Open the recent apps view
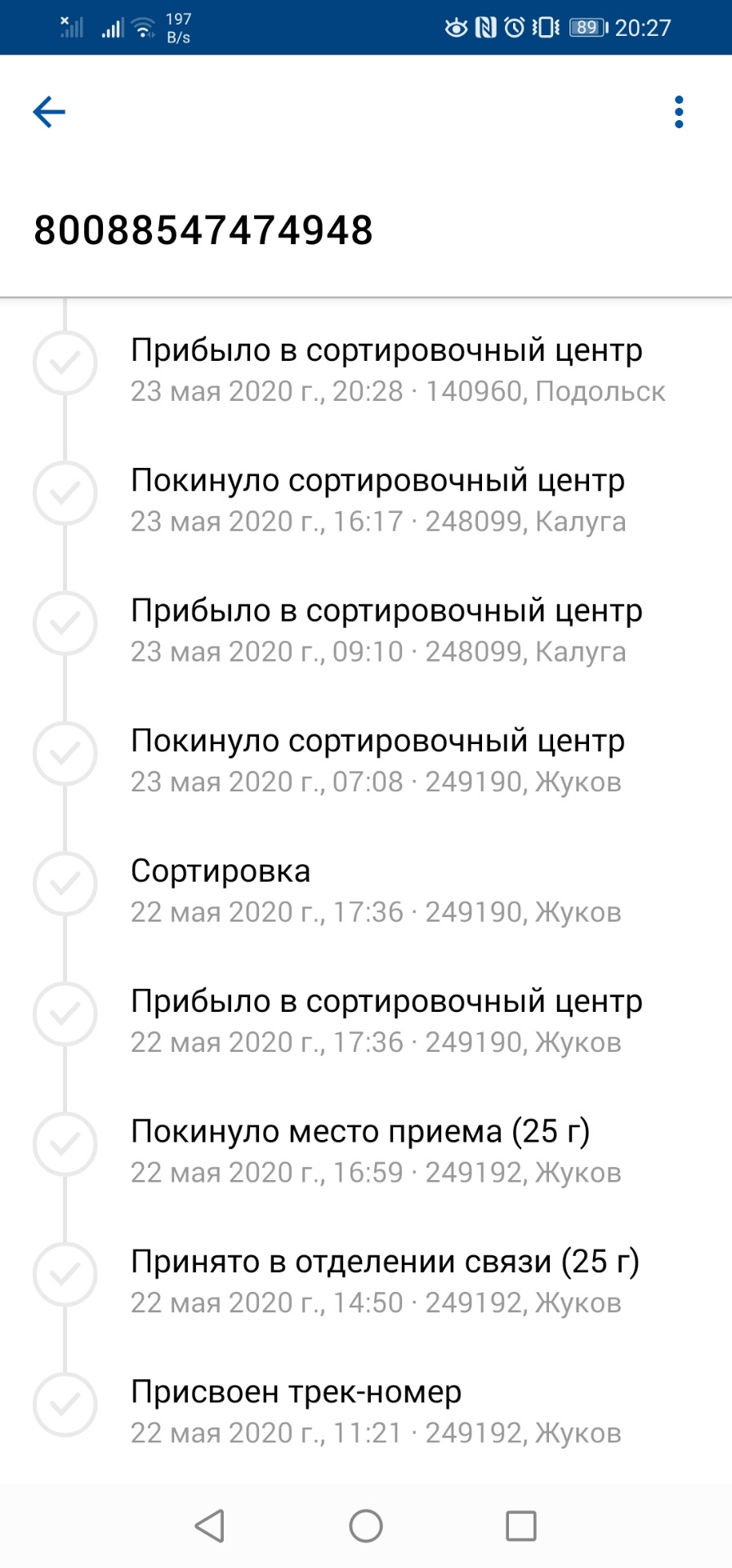This screenshot has width=732, height=1568. [x=520, y=1526]
